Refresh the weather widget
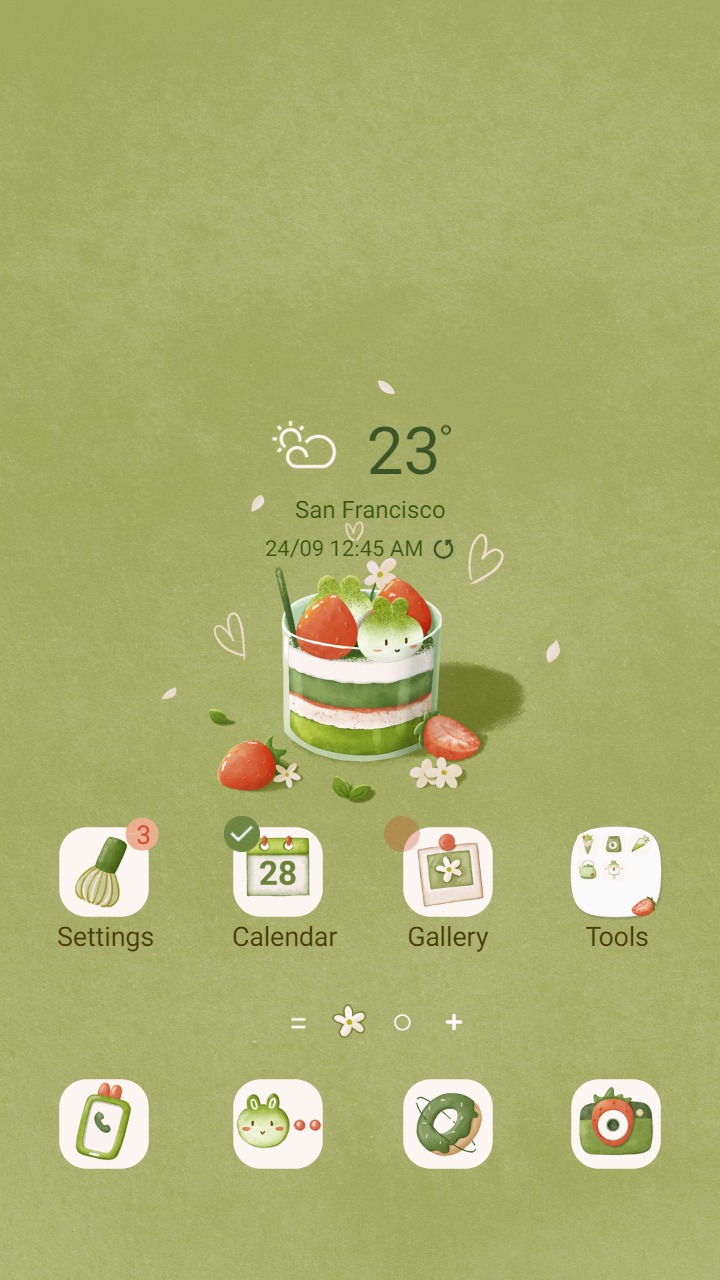The height and width of the screenshot is (1280, 720). (x=443, y=549)
